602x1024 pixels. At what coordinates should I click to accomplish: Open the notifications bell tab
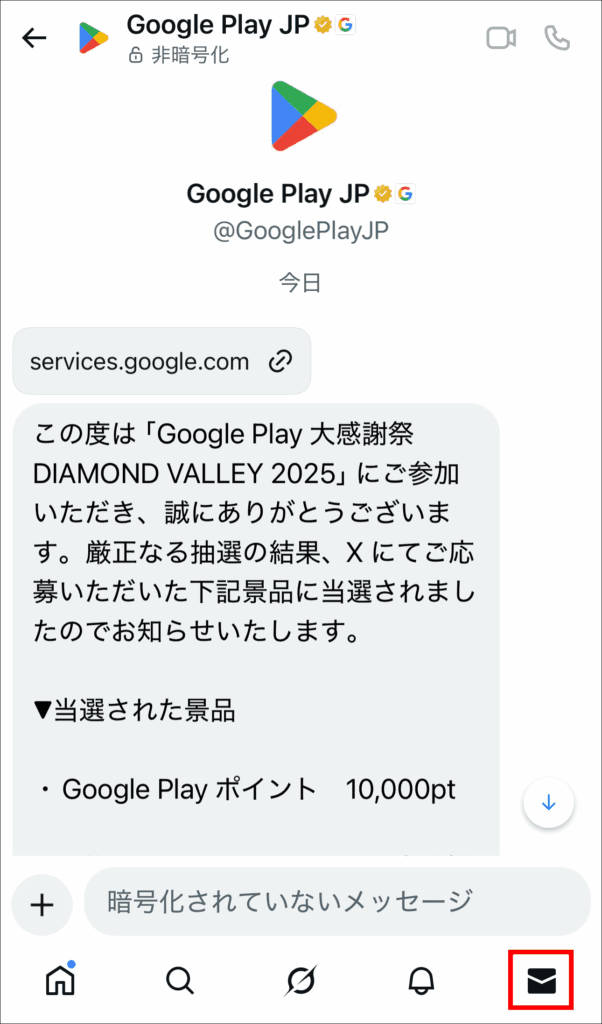[421, 981]
